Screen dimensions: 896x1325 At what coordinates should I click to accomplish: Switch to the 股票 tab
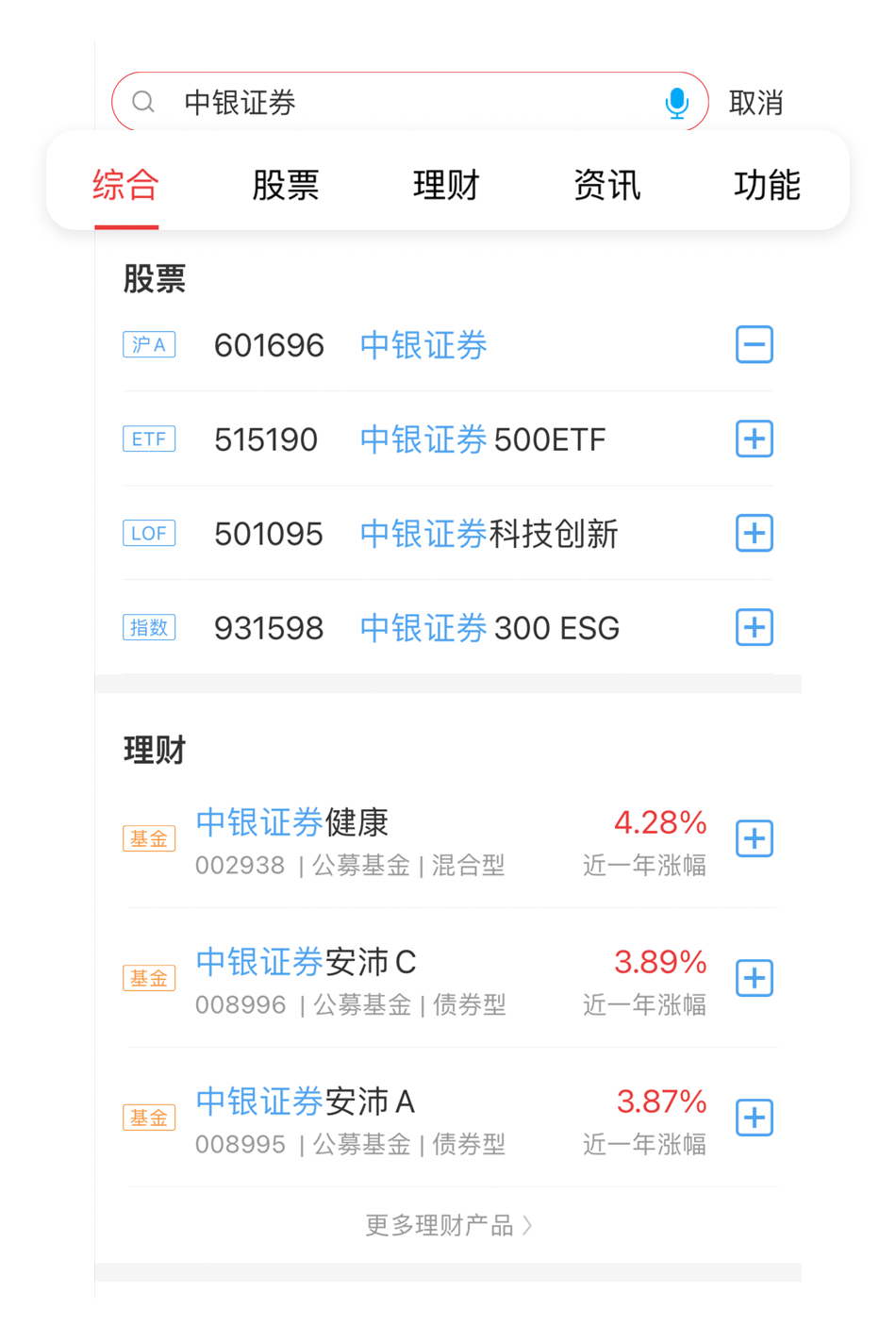pos(286,185)
